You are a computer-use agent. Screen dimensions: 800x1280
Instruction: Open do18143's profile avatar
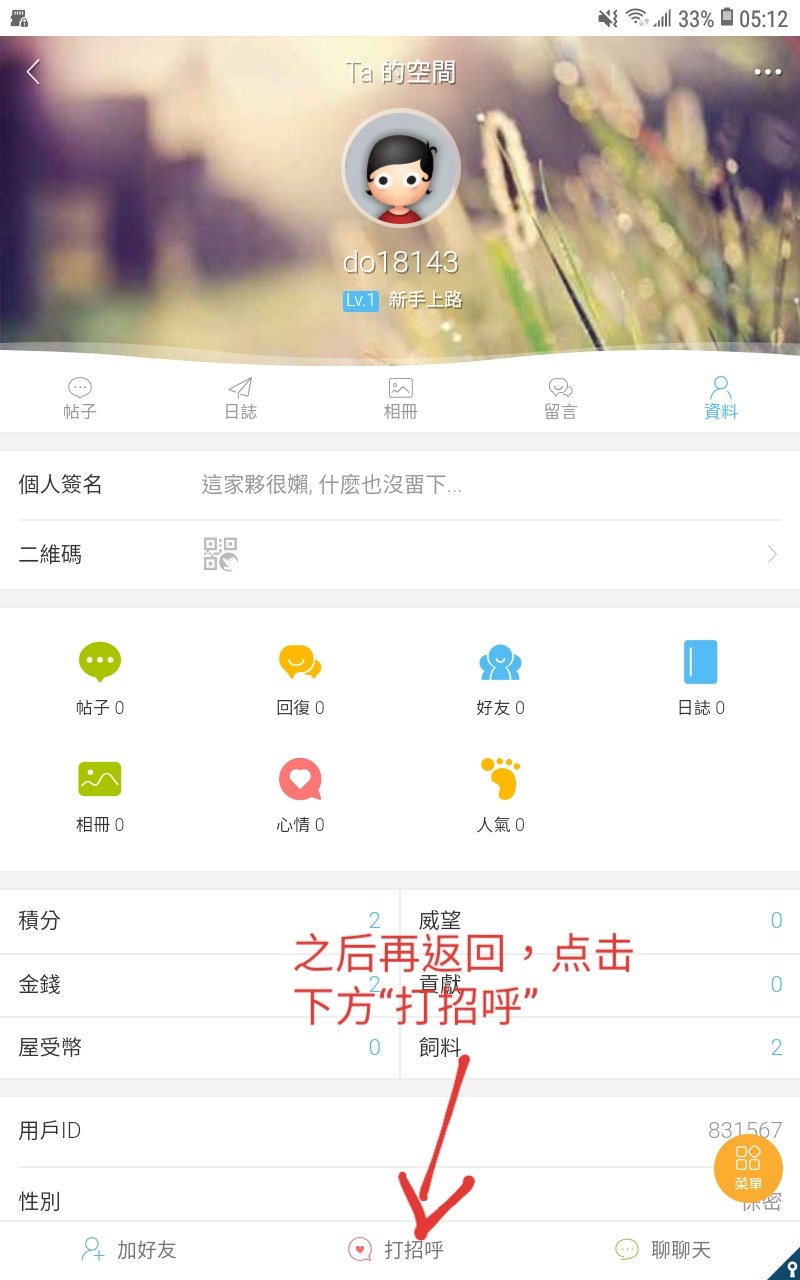401,169
